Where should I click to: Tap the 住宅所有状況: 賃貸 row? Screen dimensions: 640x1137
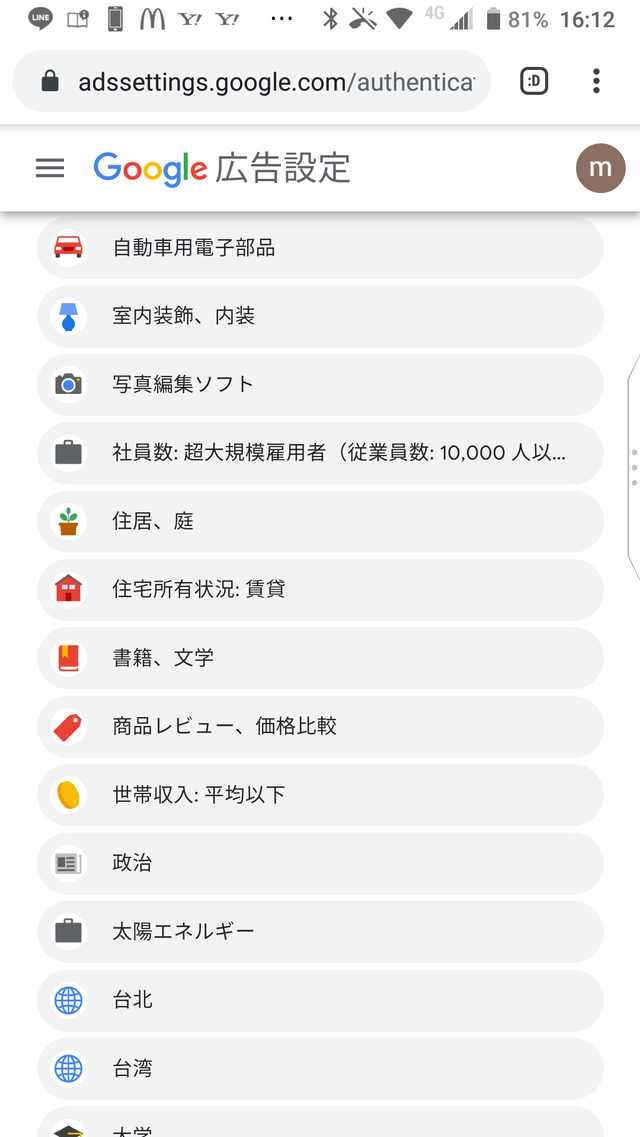[x=320, y=589]
